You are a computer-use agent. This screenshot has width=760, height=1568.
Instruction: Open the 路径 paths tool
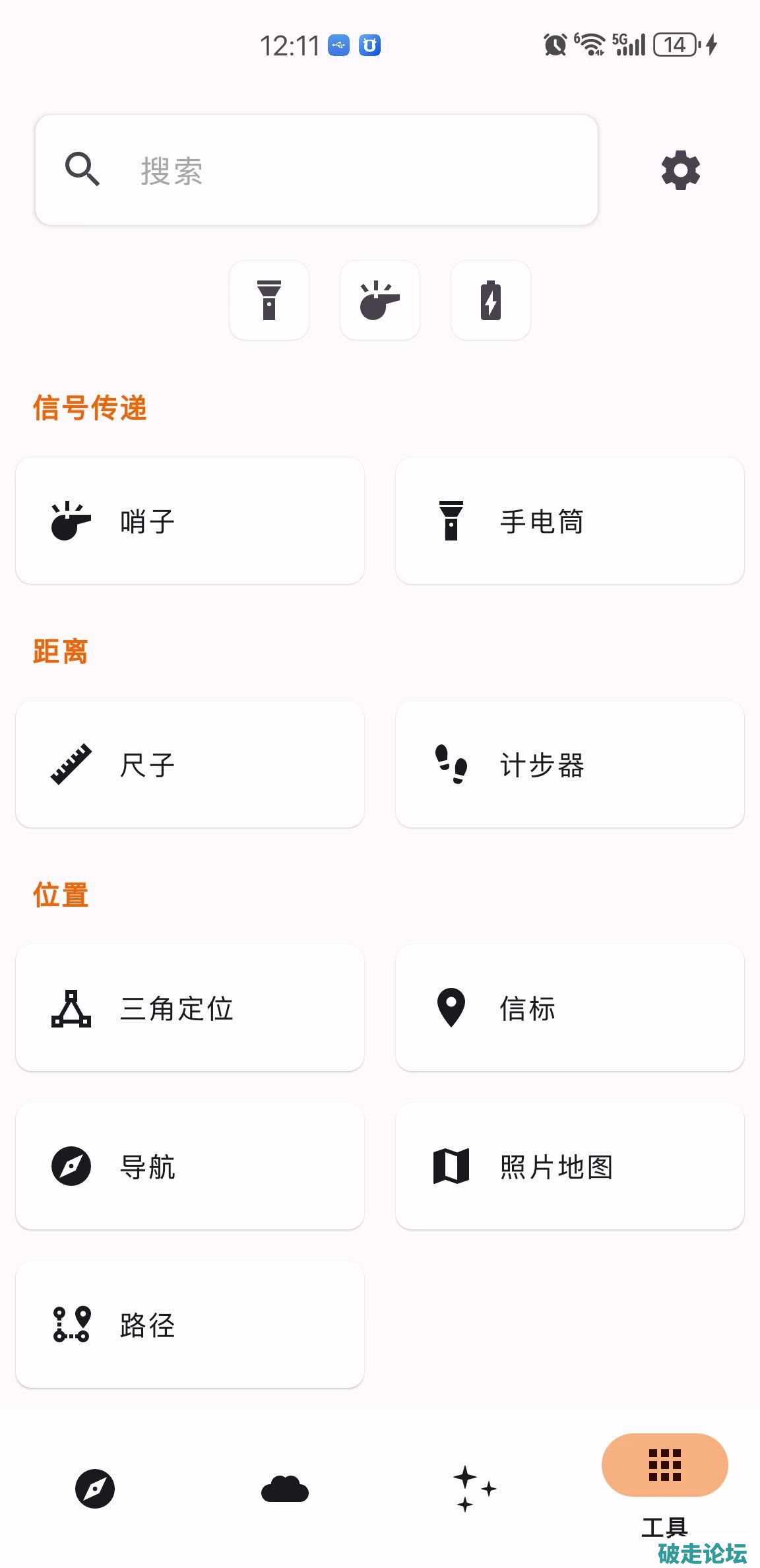pyautogui.click(x=190, y=1324)
